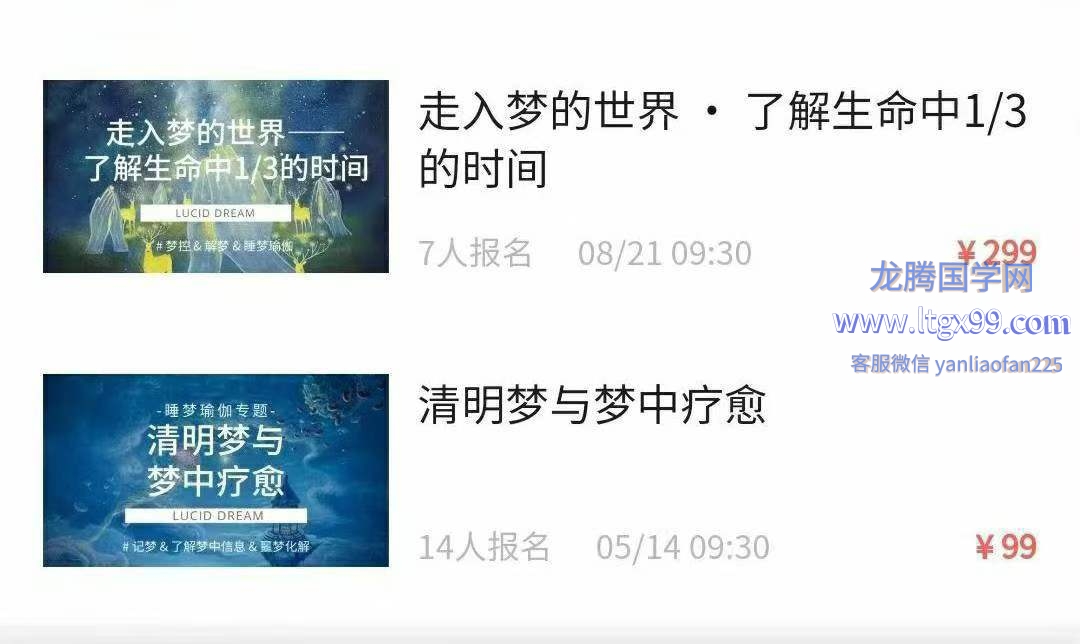Open the course 走入梦的世界·了解生命中1/3的时间
The width and height of the screenshot is (1080, 644).
722,139
